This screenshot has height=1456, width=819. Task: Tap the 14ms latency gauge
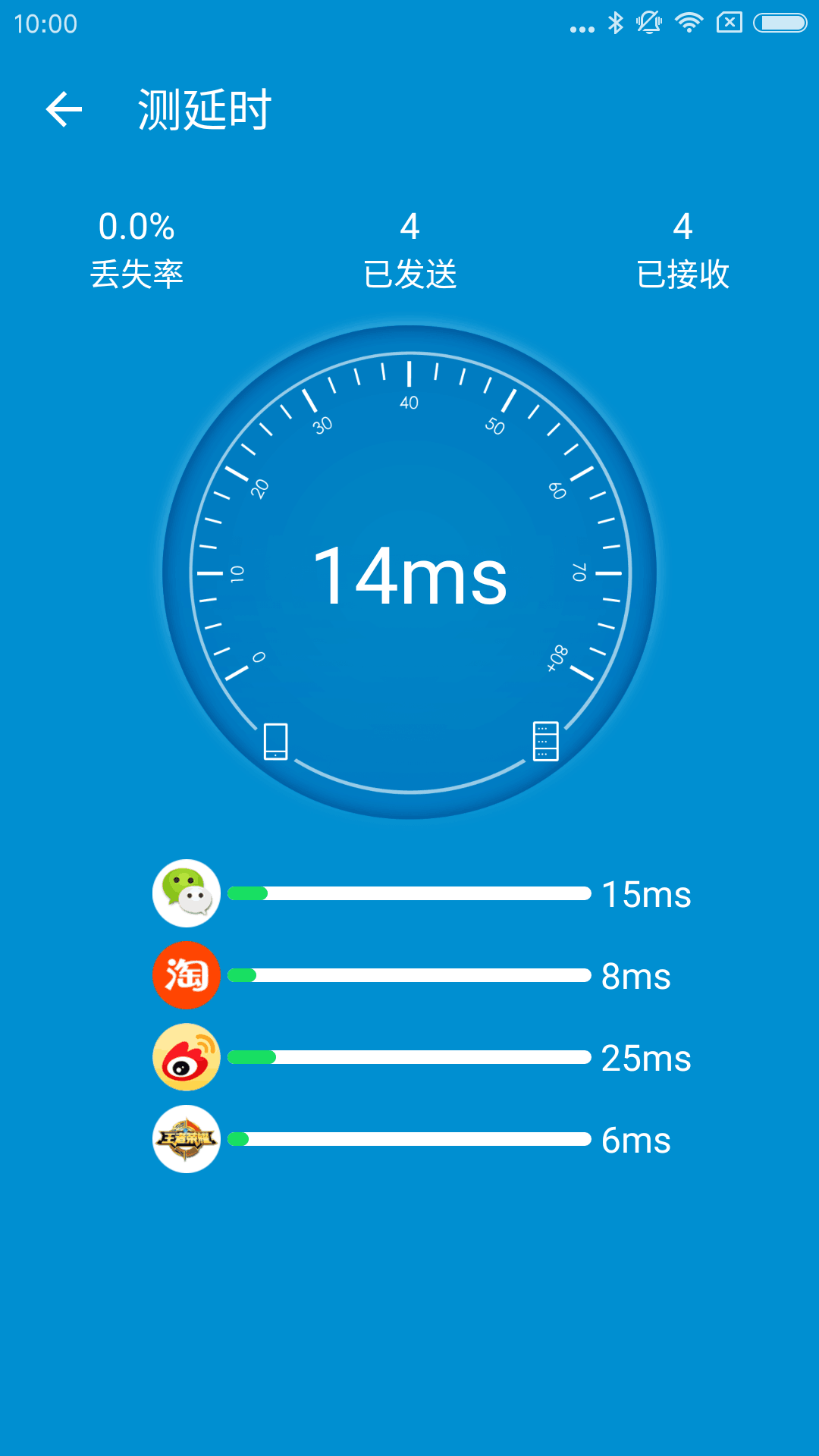409,573
